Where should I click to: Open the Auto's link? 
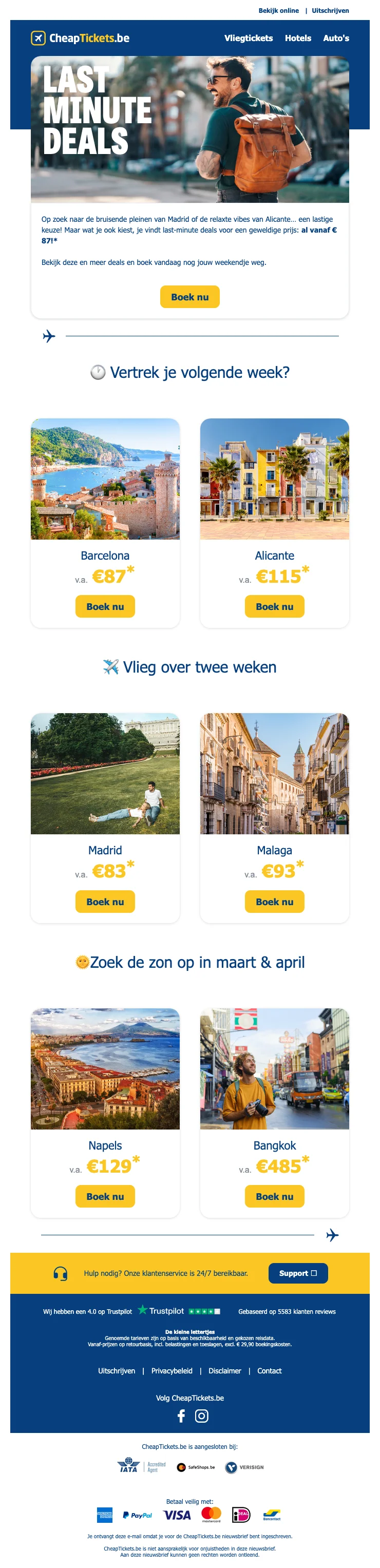pyautogui.click(x=335, y=38)
